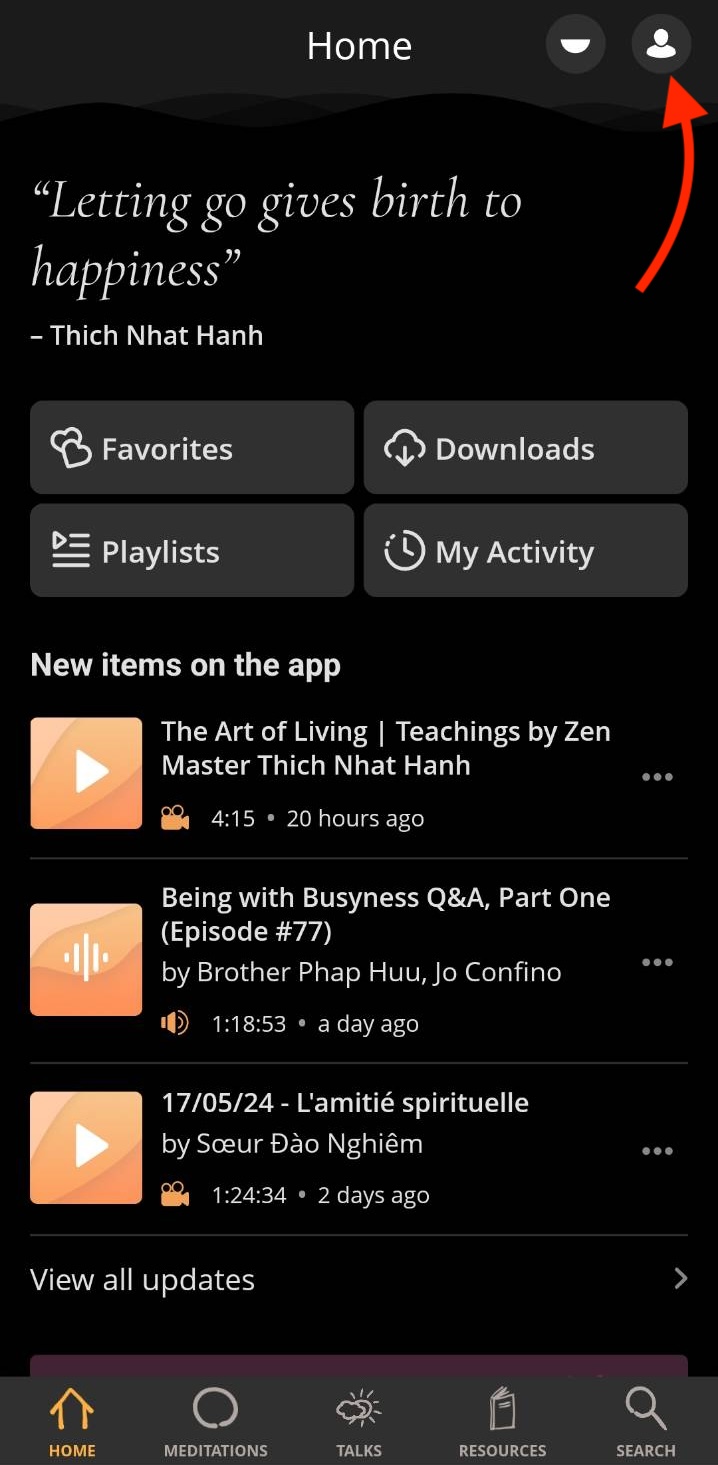Switch to the Talks tab

click(x=359, y=1422)
